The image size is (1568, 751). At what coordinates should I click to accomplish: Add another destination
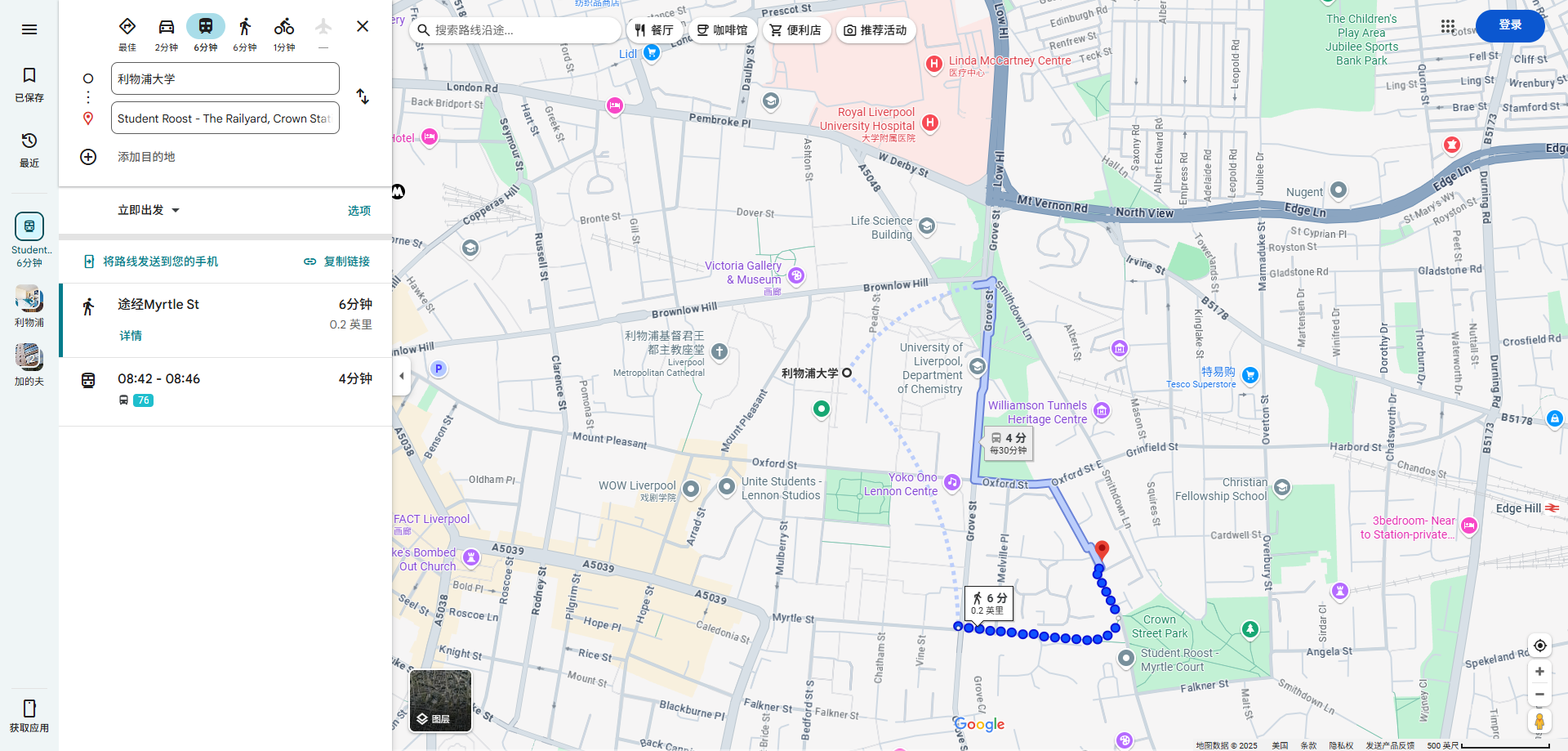pyautogui.click(x=145, y=157)
